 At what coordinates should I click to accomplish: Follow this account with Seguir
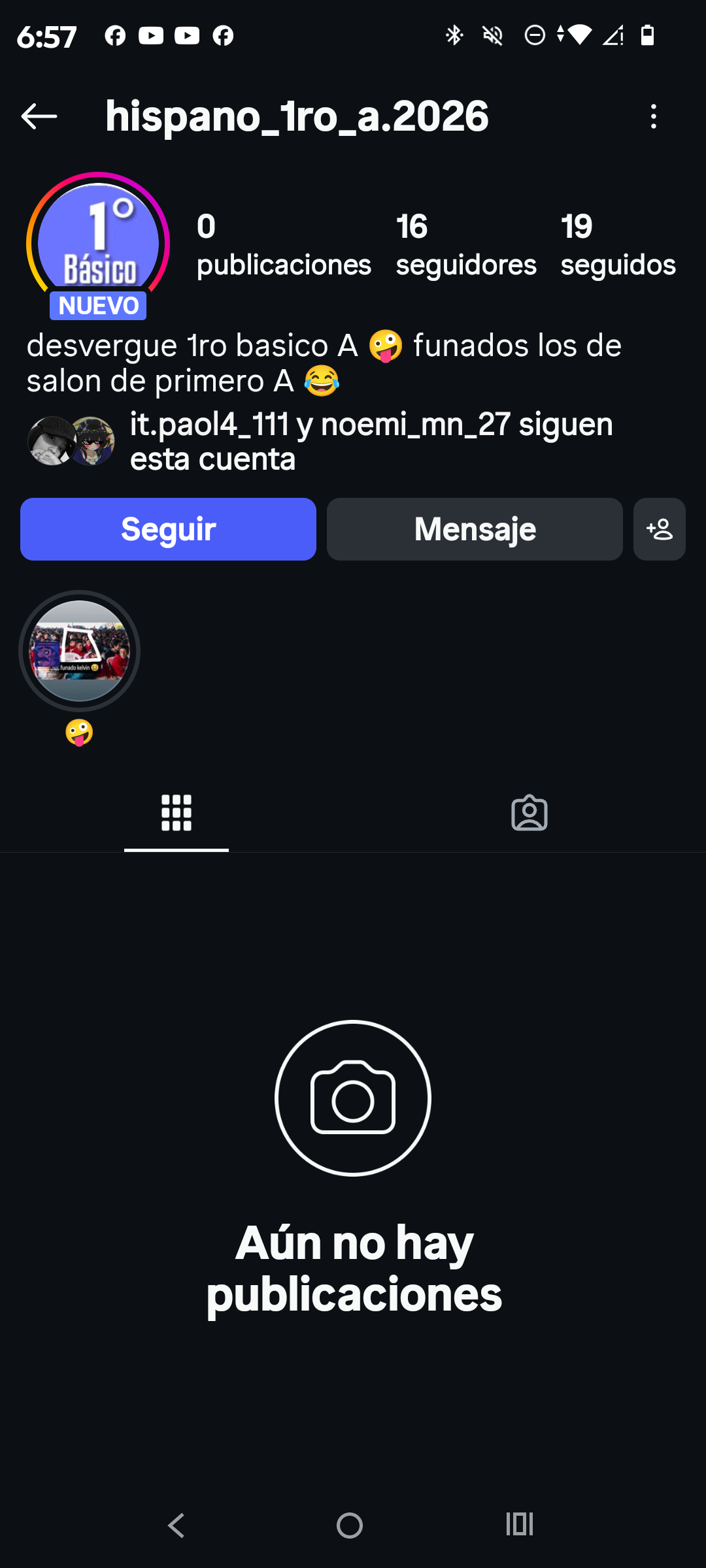coord(168,529)
